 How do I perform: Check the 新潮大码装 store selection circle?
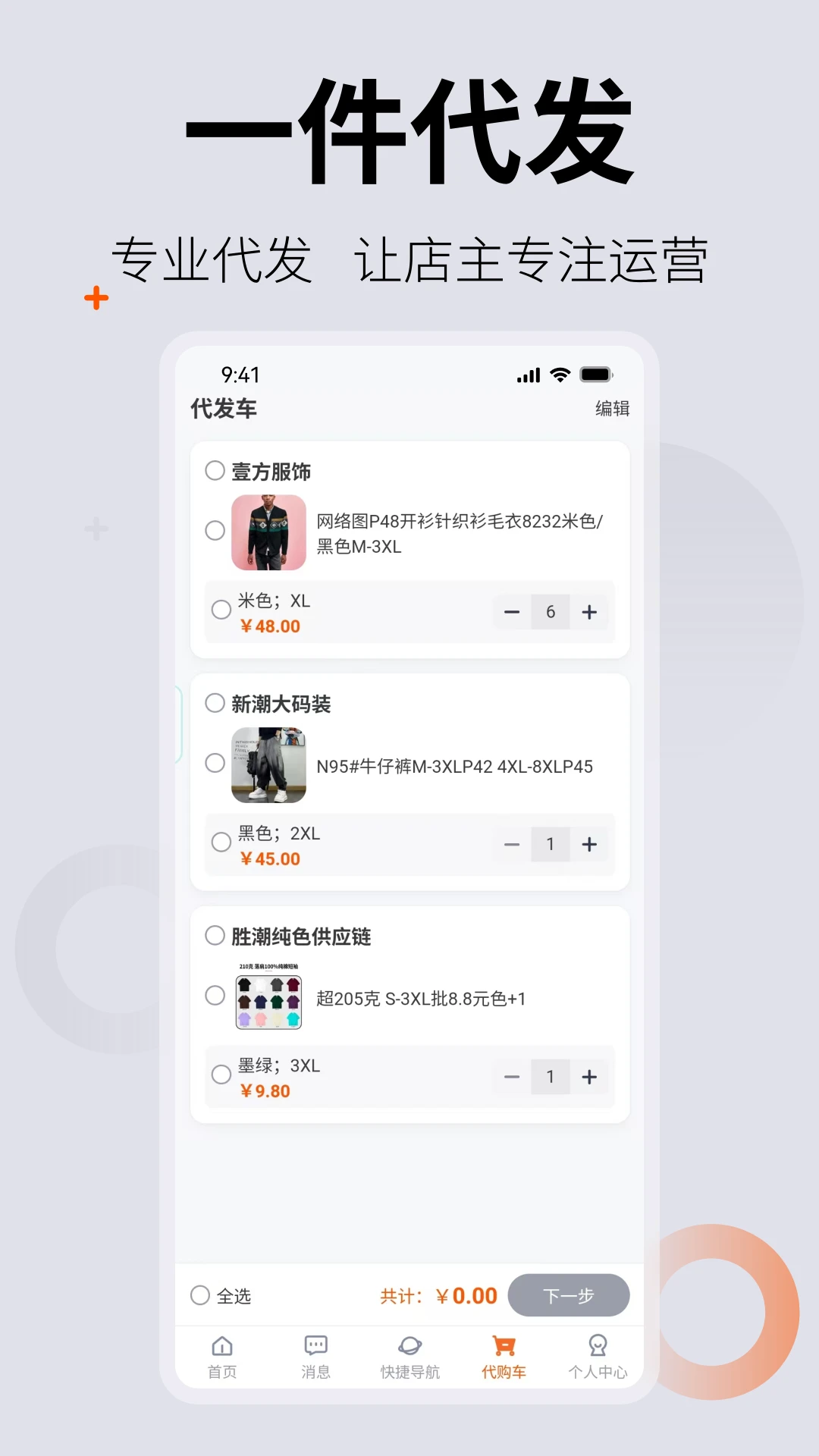tap(215, 703)
